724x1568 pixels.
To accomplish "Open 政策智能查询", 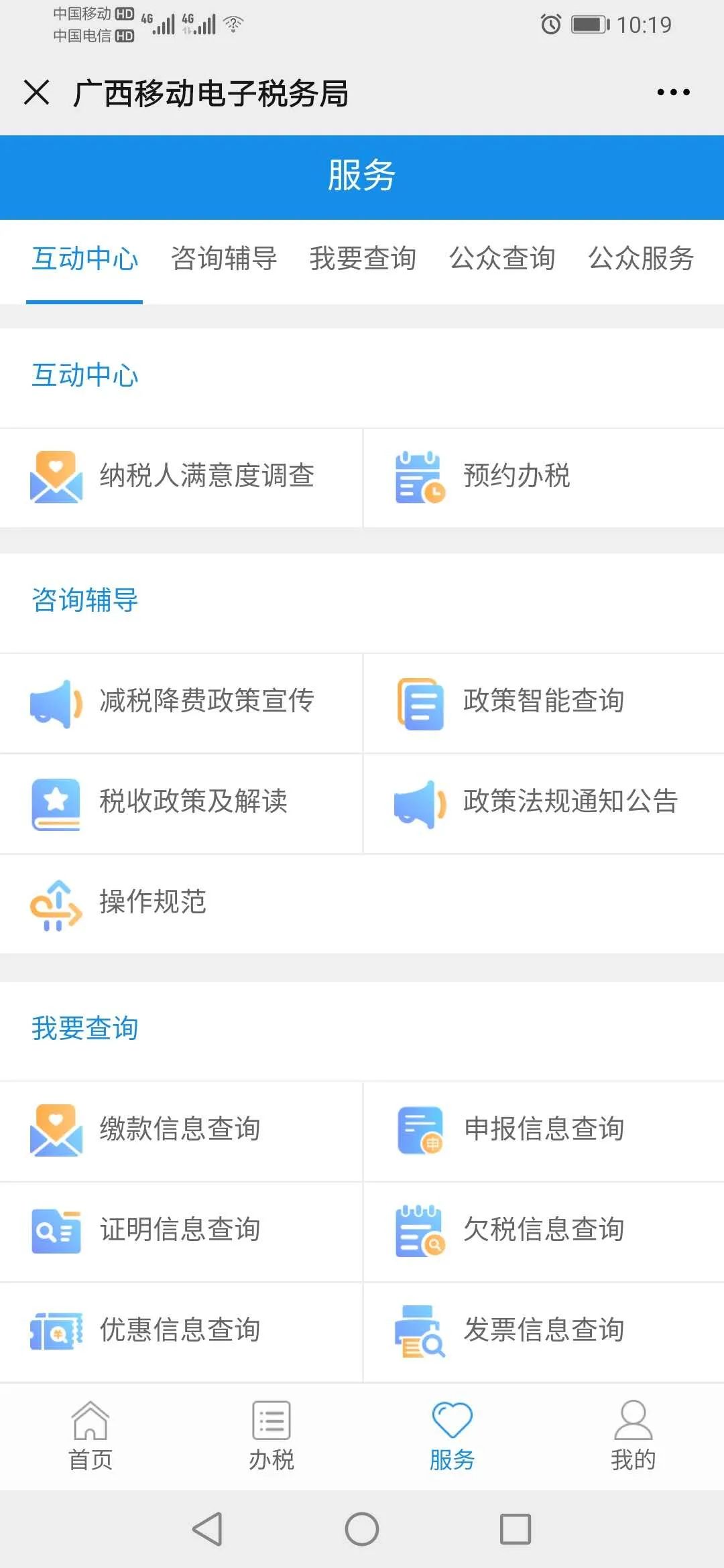I will pyautogui.click(x=544, y=703).
